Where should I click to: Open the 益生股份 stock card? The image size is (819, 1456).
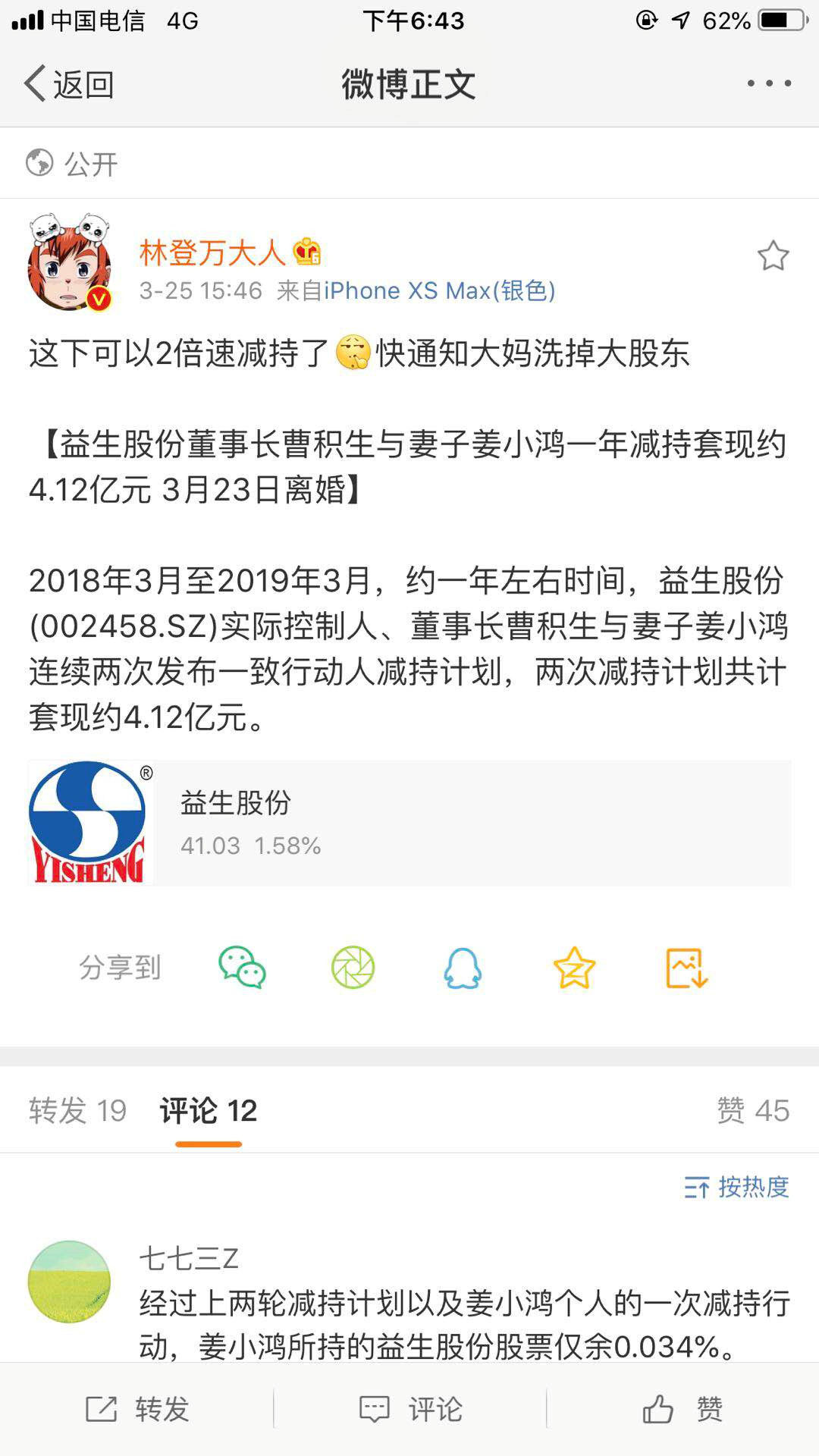click(409, 824)
